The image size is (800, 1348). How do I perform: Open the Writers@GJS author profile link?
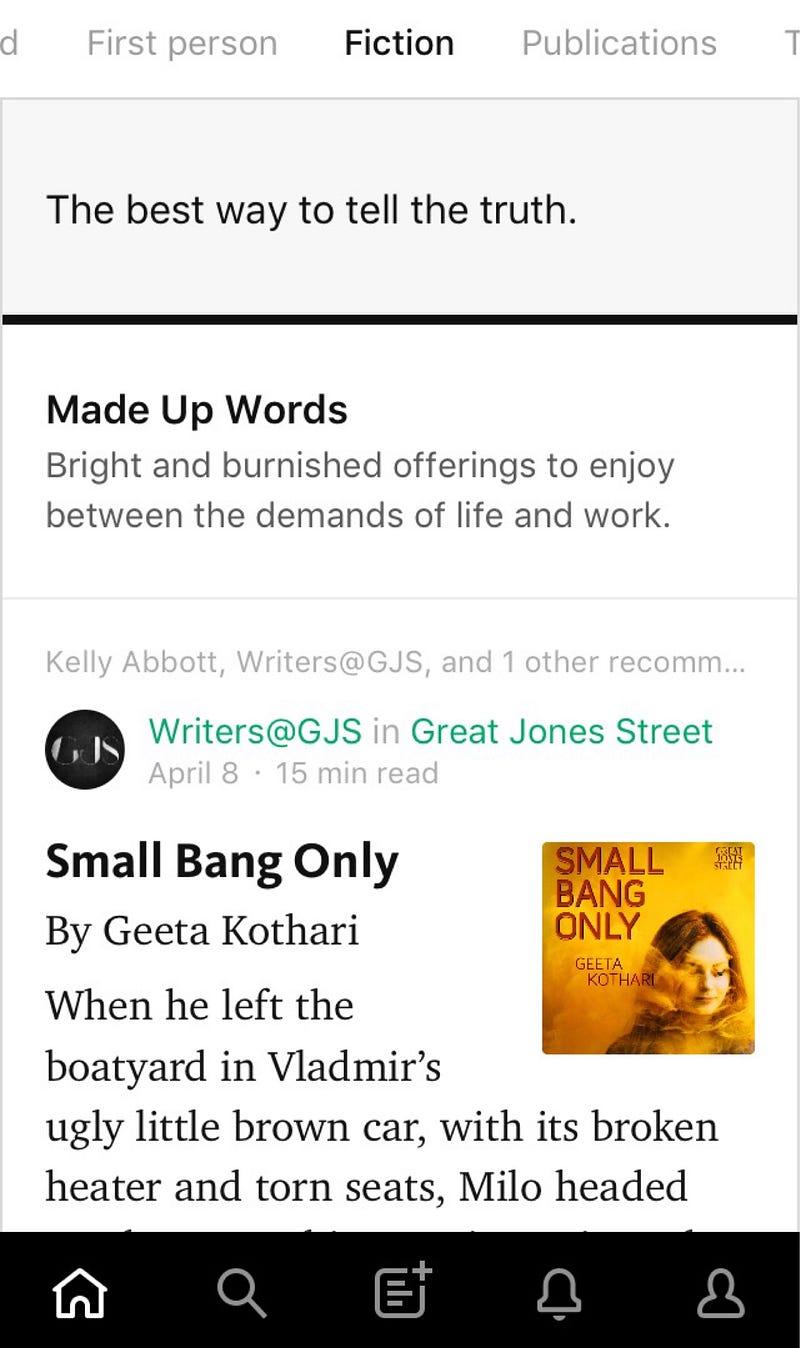tap(255, 731)
